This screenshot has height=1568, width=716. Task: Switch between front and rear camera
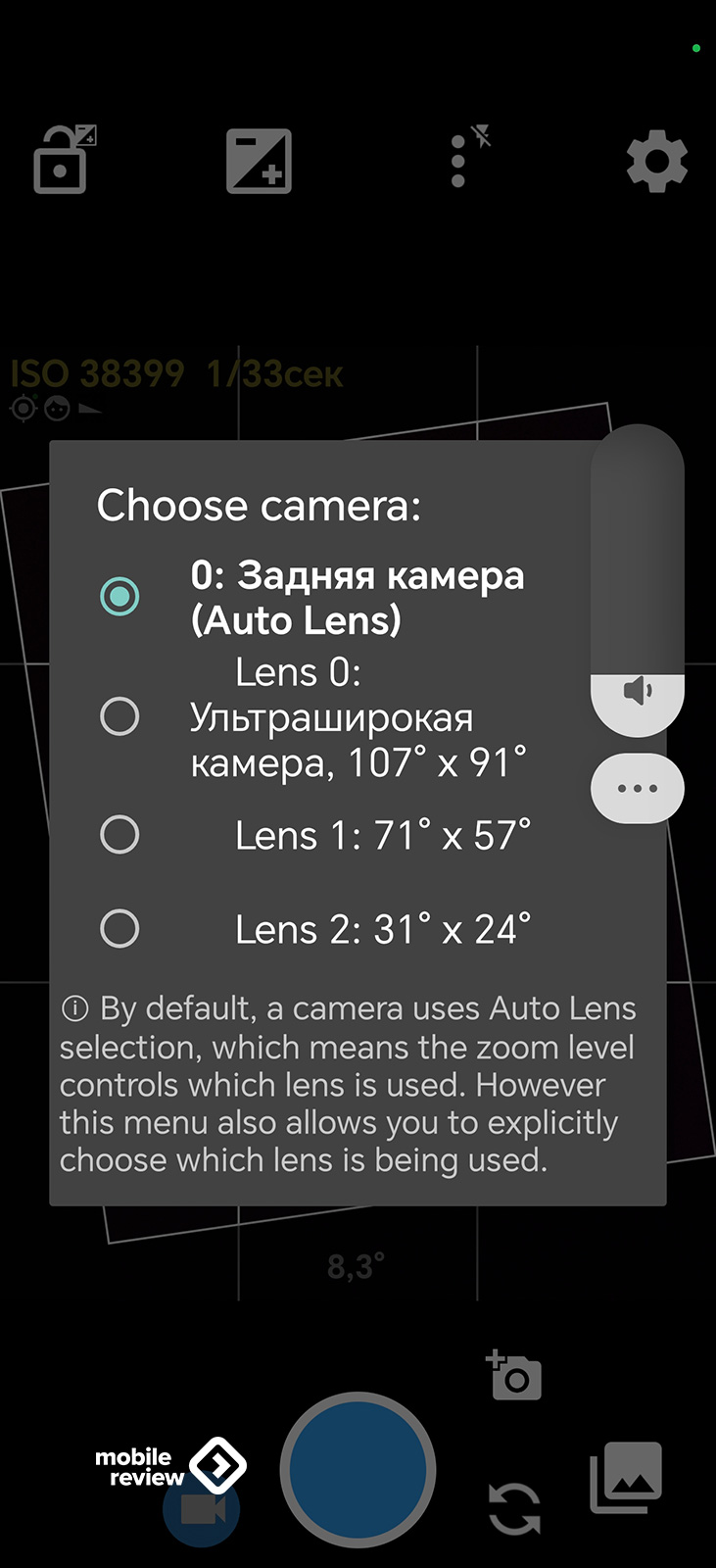(x=514, y=1508)
